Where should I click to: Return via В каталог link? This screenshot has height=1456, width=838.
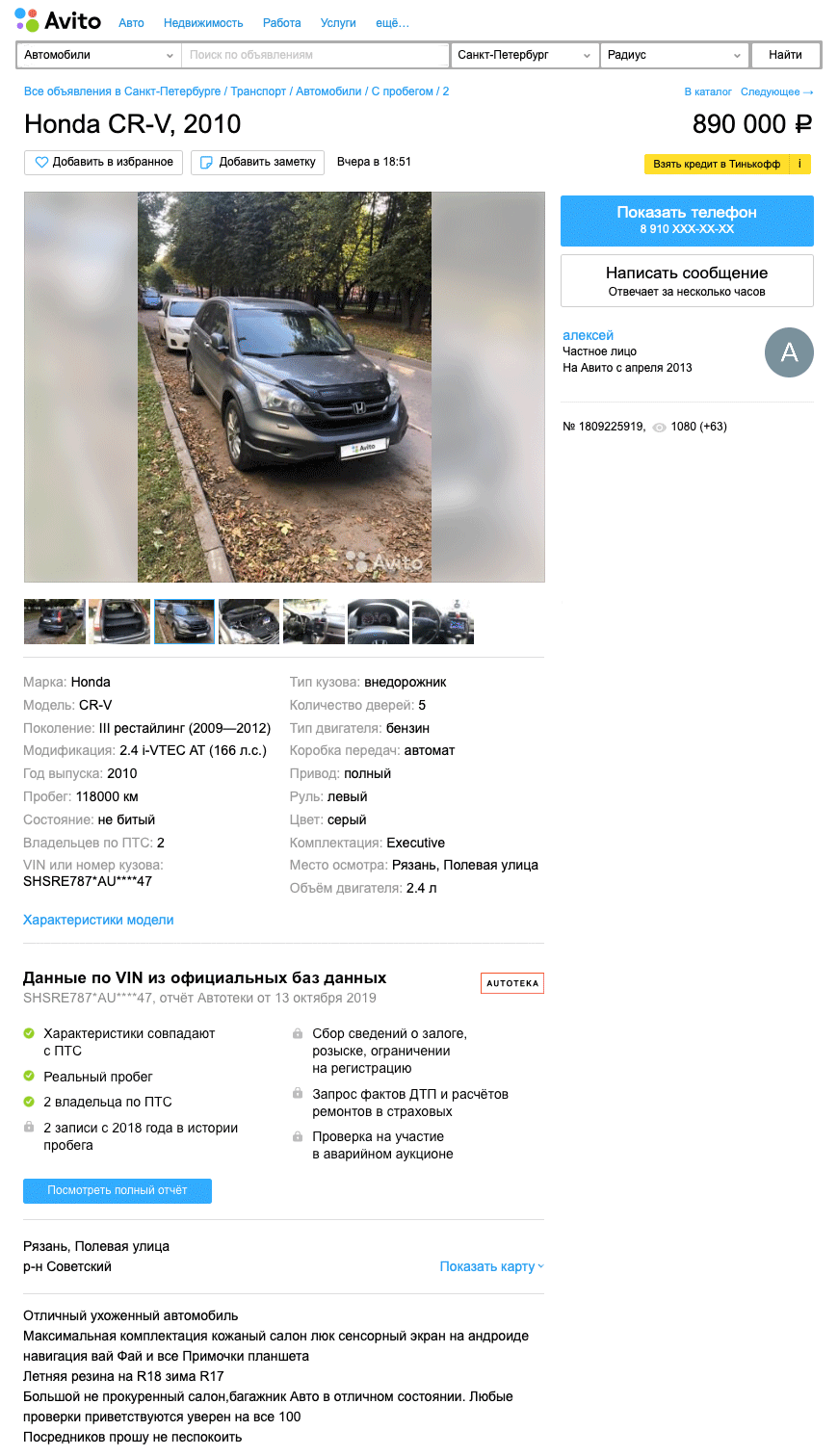click(708, 92)
